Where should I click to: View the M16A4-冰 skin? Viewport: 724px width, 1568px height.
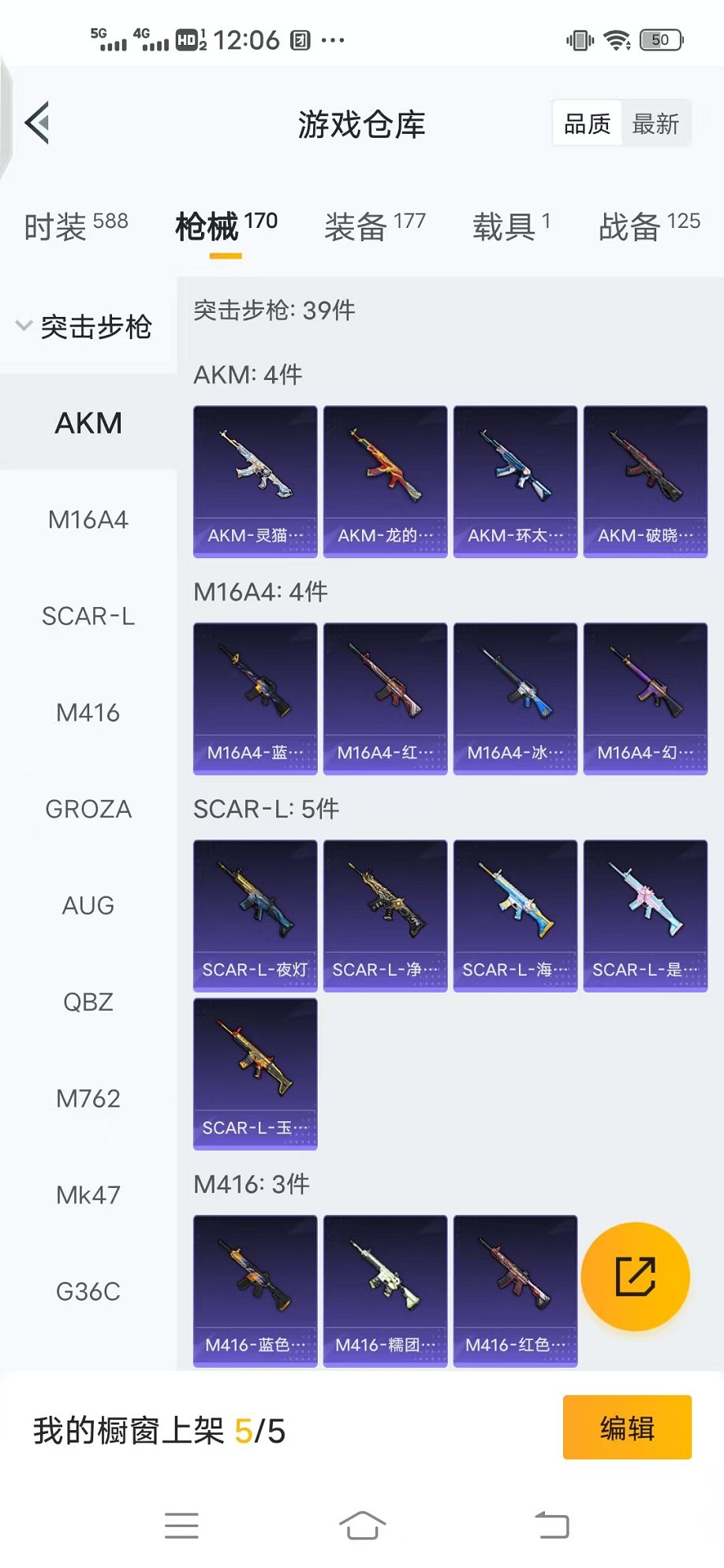pyautogui.click(x=515, y=698)
